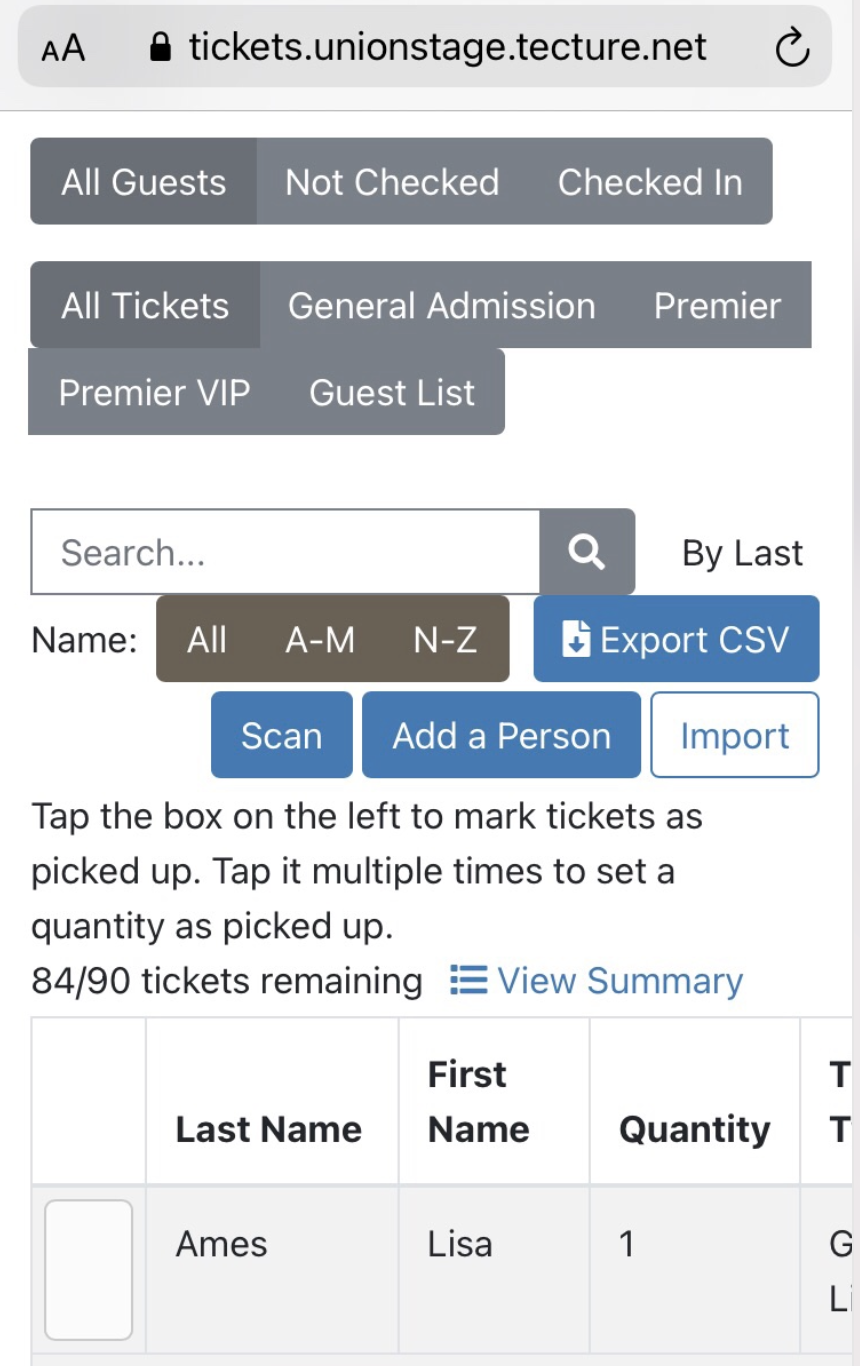Select the All Tickets filter
The height and width of the screenshot is (1366, 860).
tap(145, 306)
